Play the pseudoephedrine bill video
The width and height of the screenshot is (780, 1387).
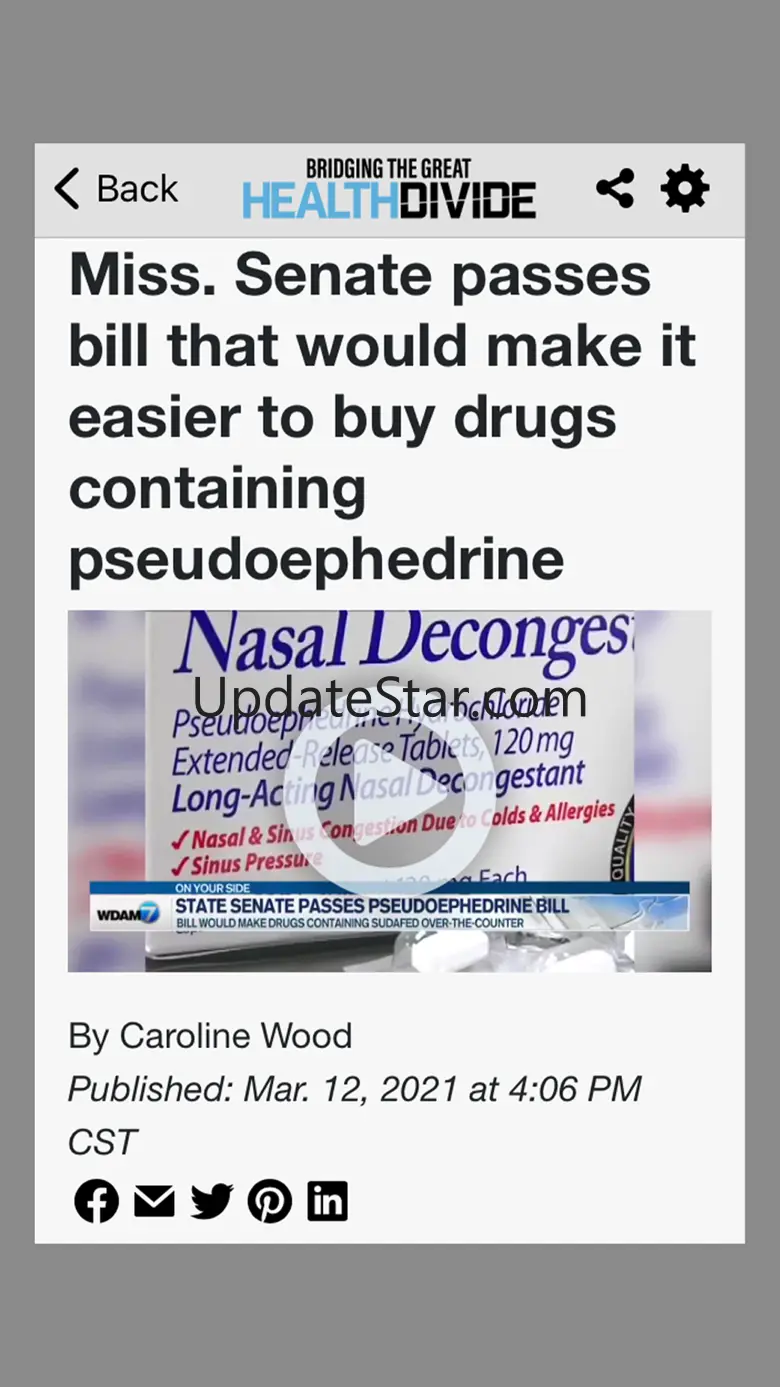[389, 790]
